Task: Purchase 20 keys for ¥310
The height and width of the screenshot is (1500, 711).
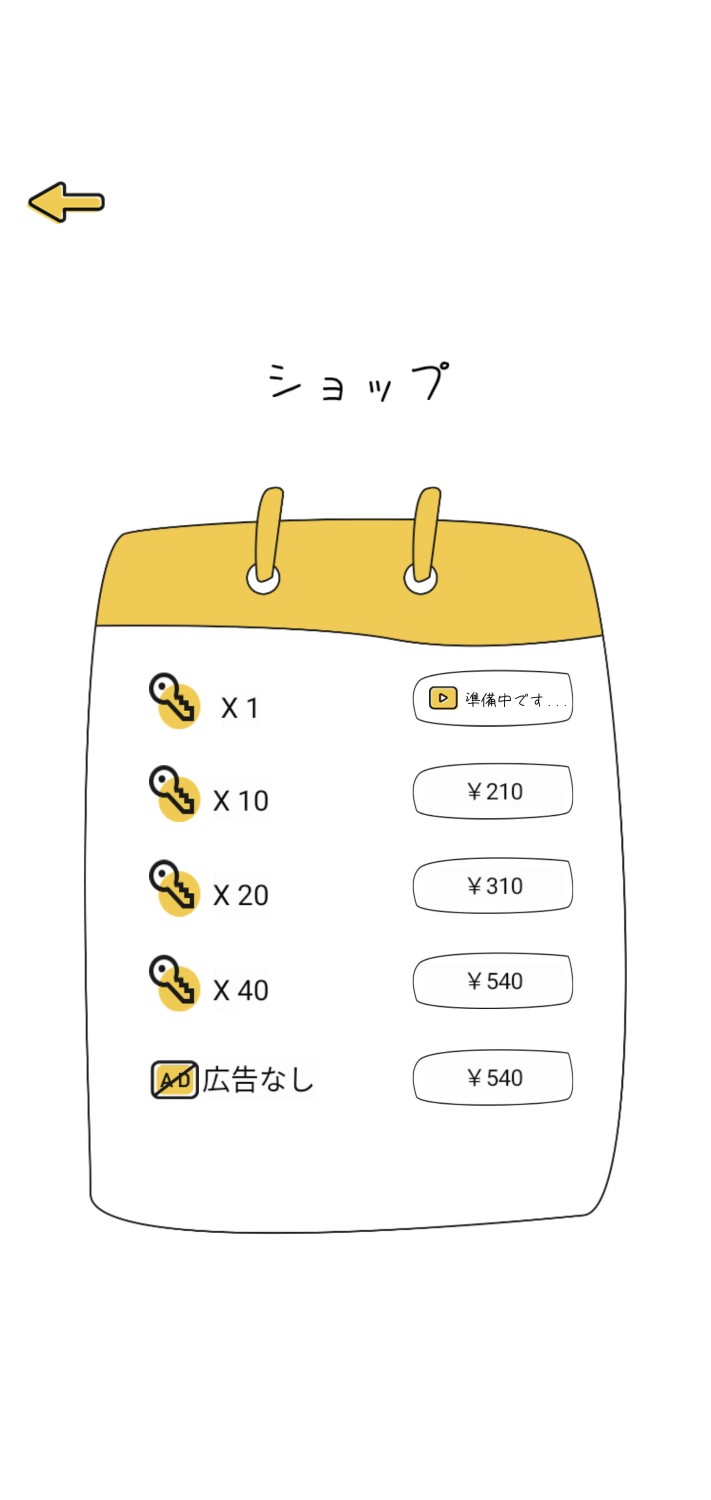Action: point(492,886)
